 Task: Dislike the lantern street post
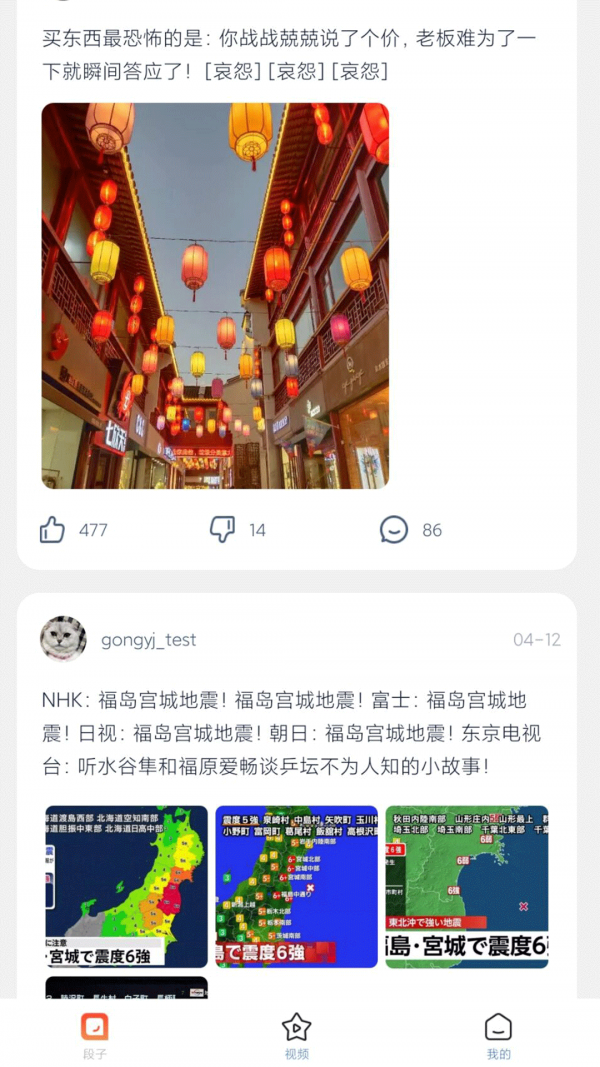pyautogui.click(x=222, y=530)
